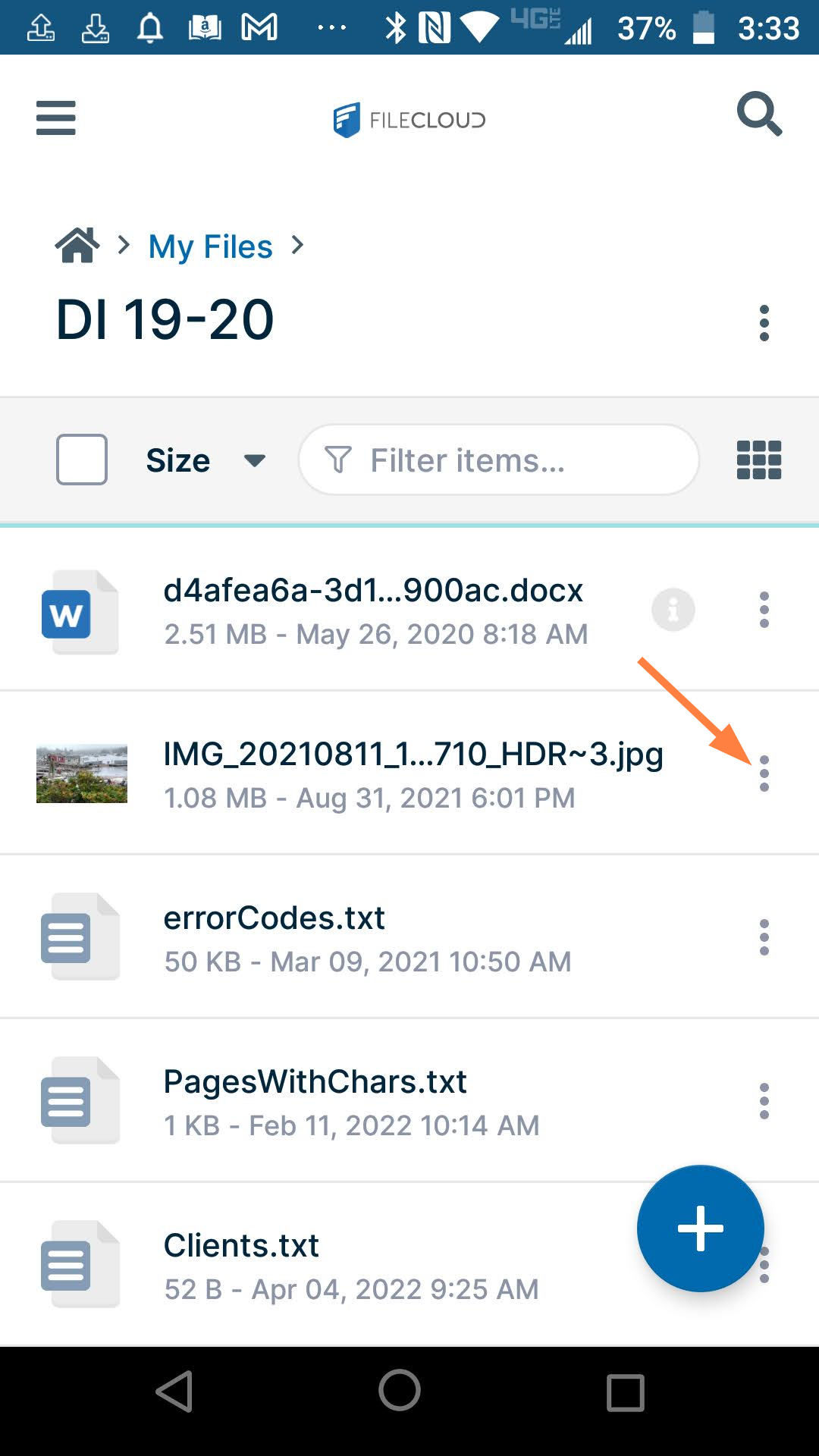
Task: Open DI 19-20 folder options menu
Action: click(x=764, y=323)
